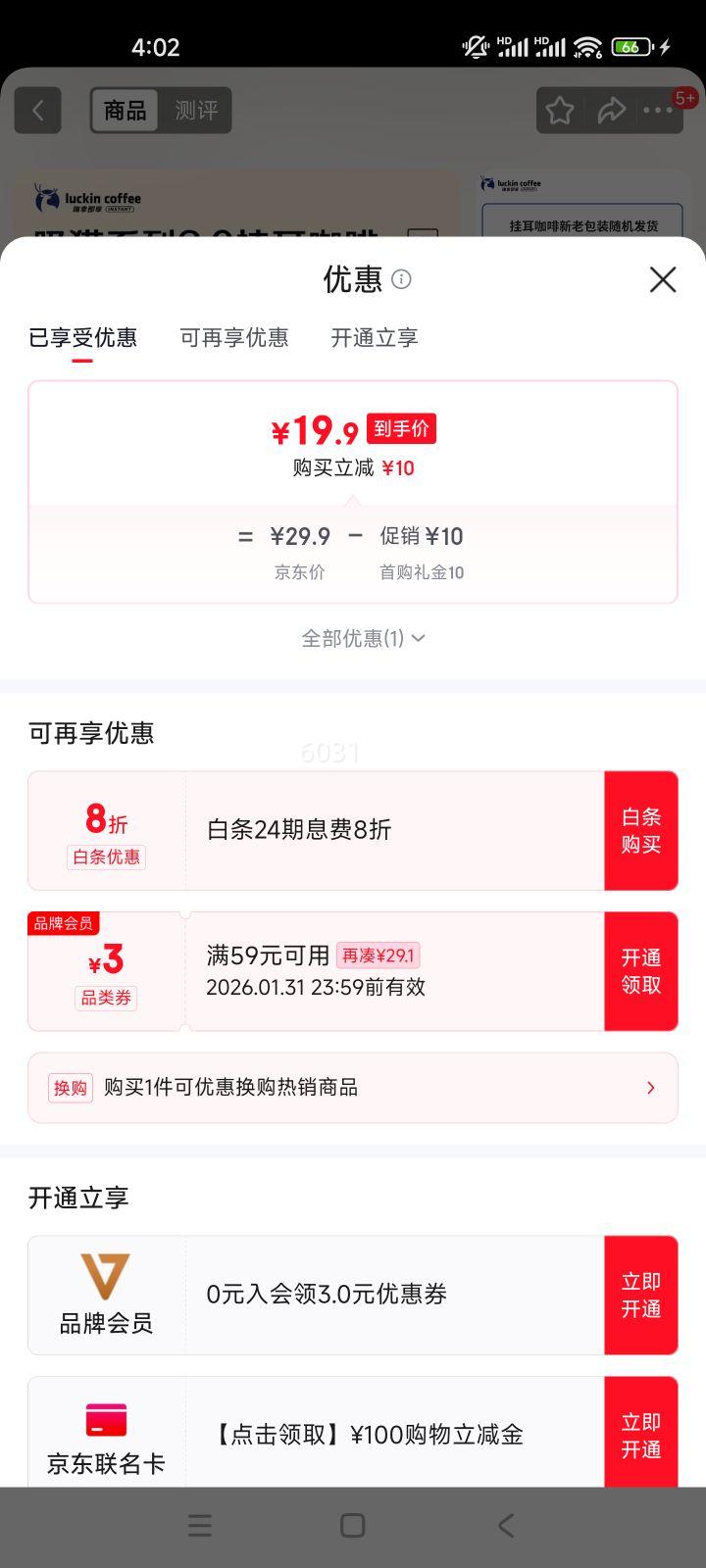Open the 换购 exchange-purchase row chevron
Screen dimensions: 706x1568
click(x=649, y=1088)
